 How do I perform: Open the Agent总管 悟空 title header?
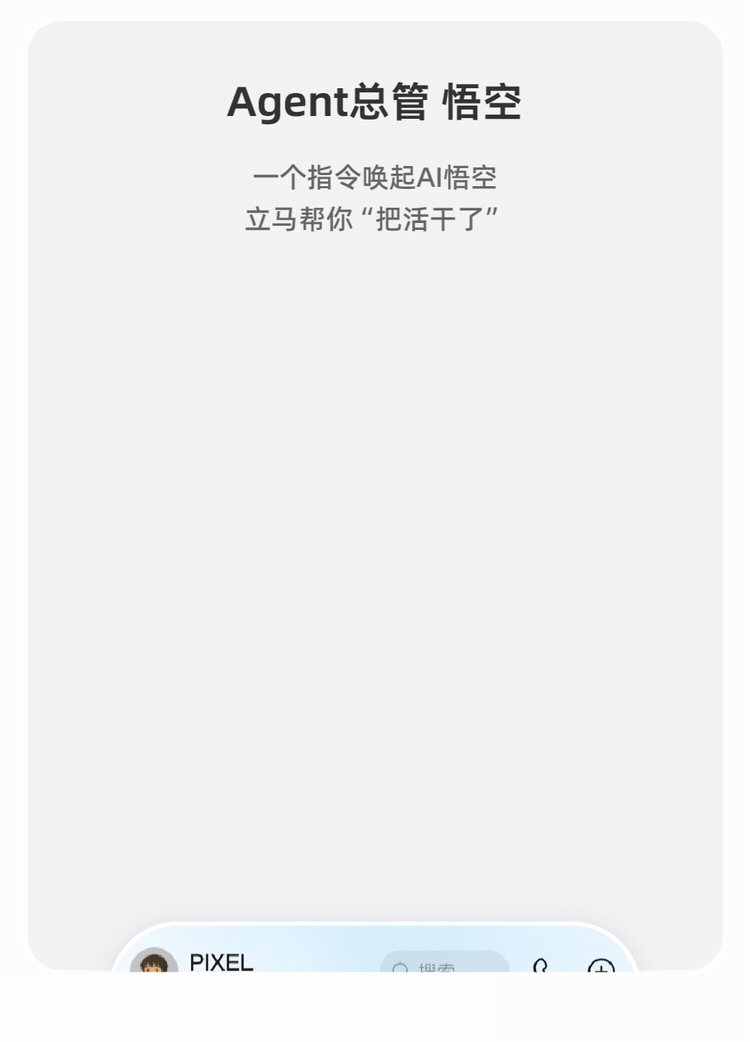pyautogui.click(x=375, y=101)
